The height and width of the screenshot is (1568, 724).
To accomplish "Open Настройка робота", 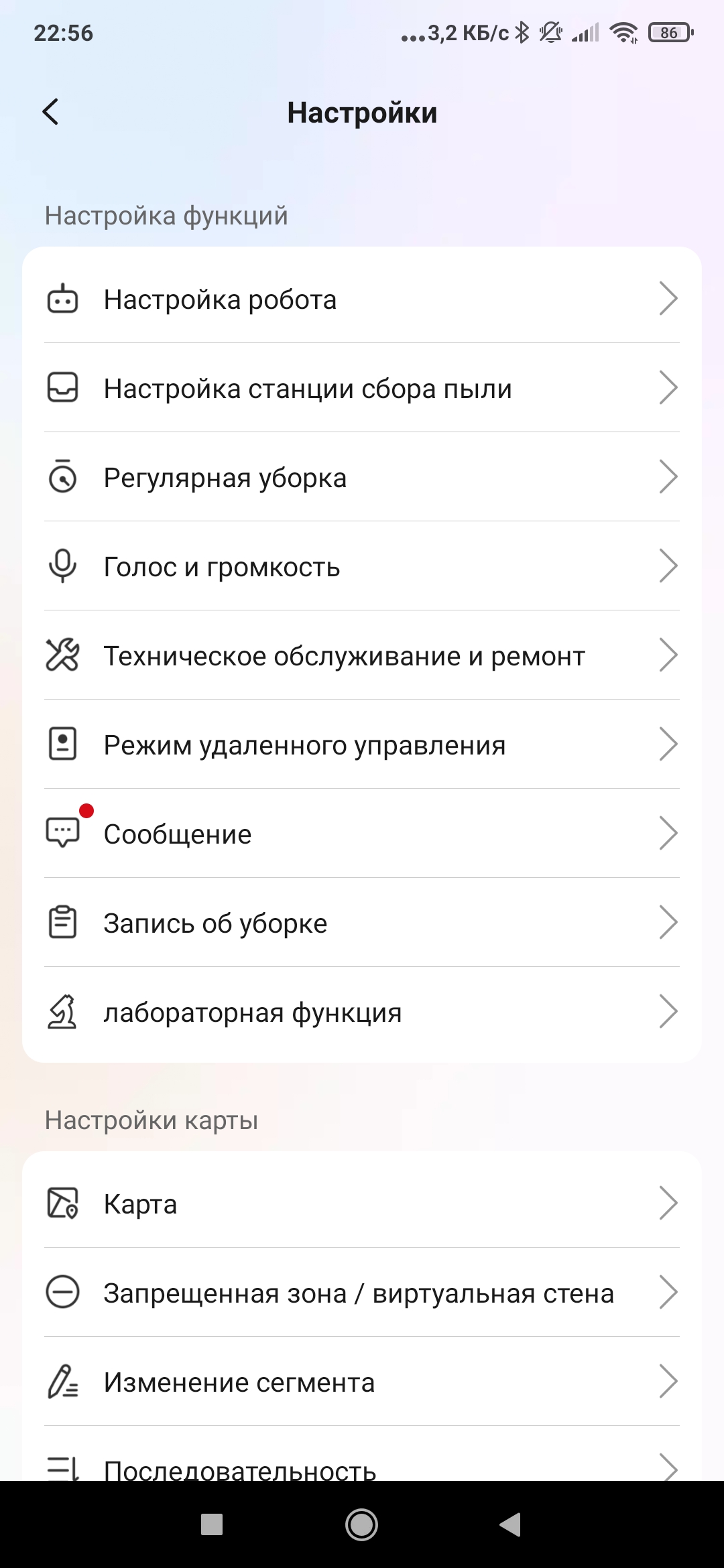I will coord(362,299).
